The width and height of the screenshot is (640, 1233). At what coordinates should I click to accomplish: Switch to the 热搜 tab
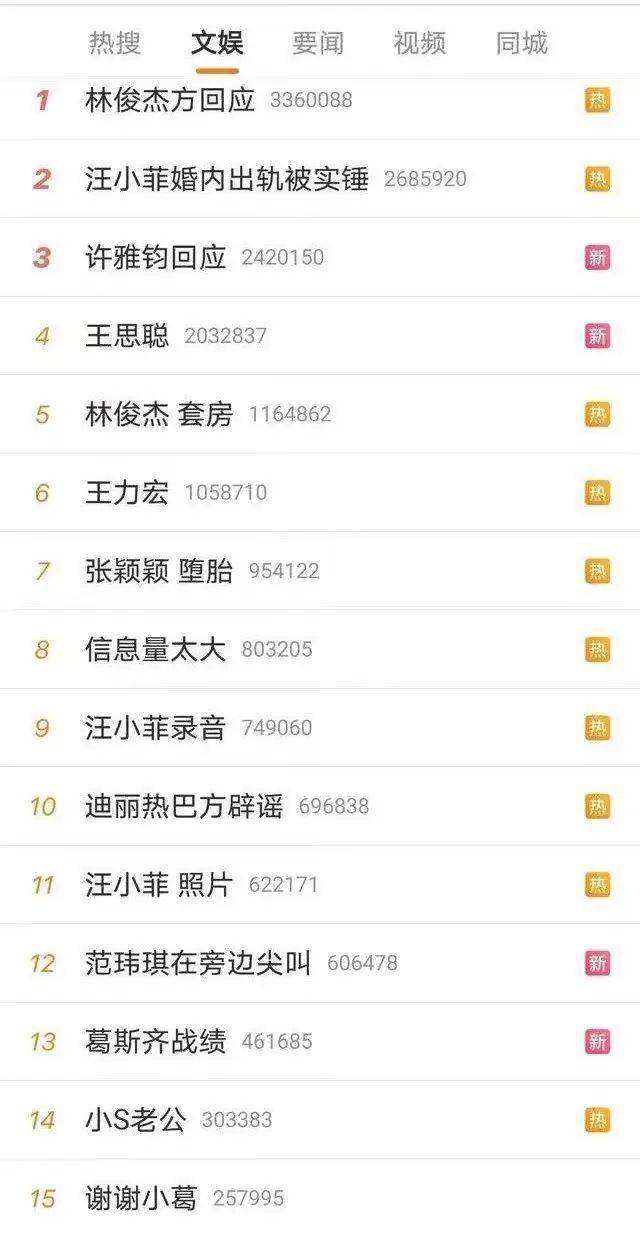point(115,43)
